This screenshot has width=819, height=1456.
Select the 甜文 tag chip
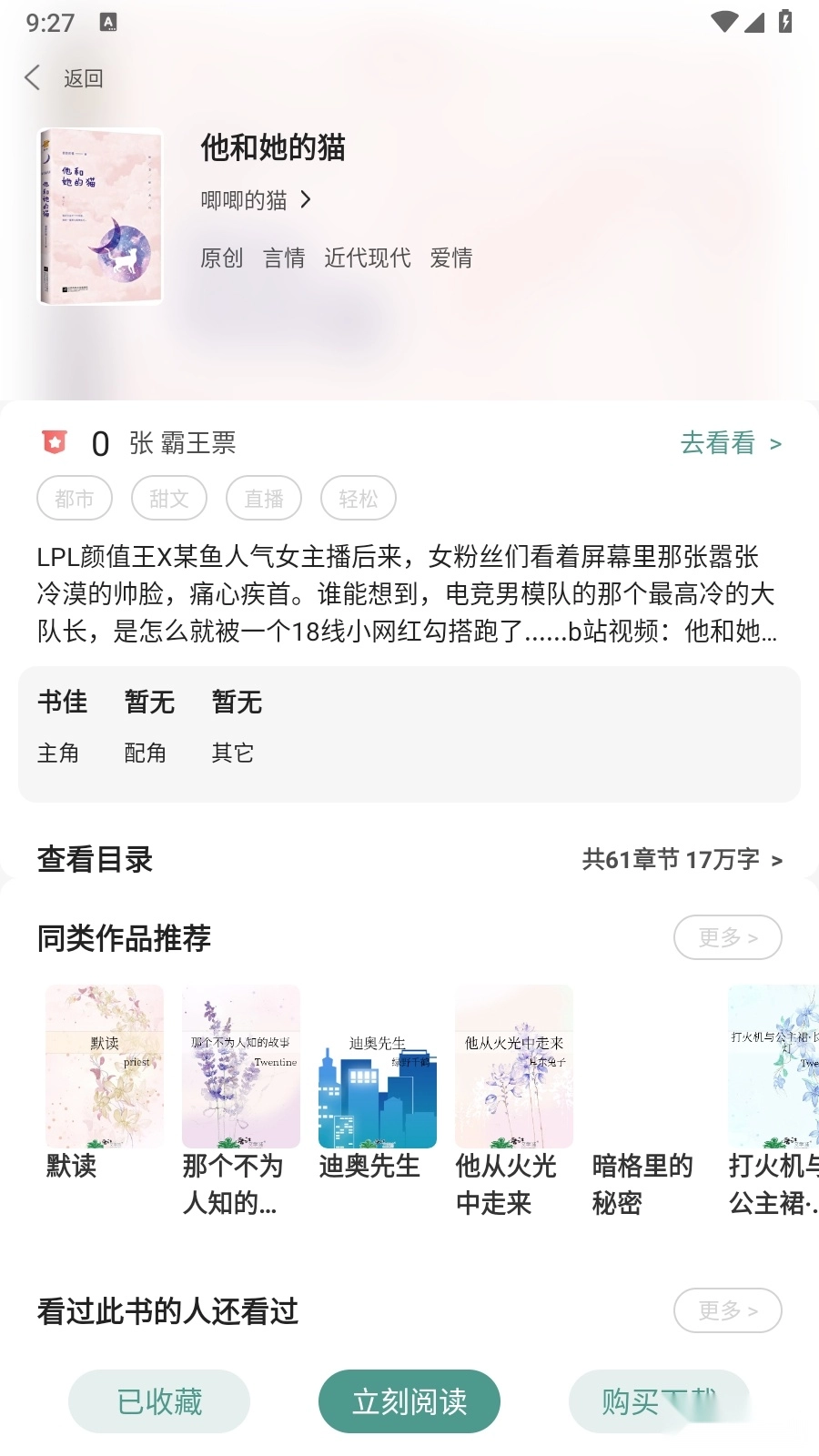(169, 498)
